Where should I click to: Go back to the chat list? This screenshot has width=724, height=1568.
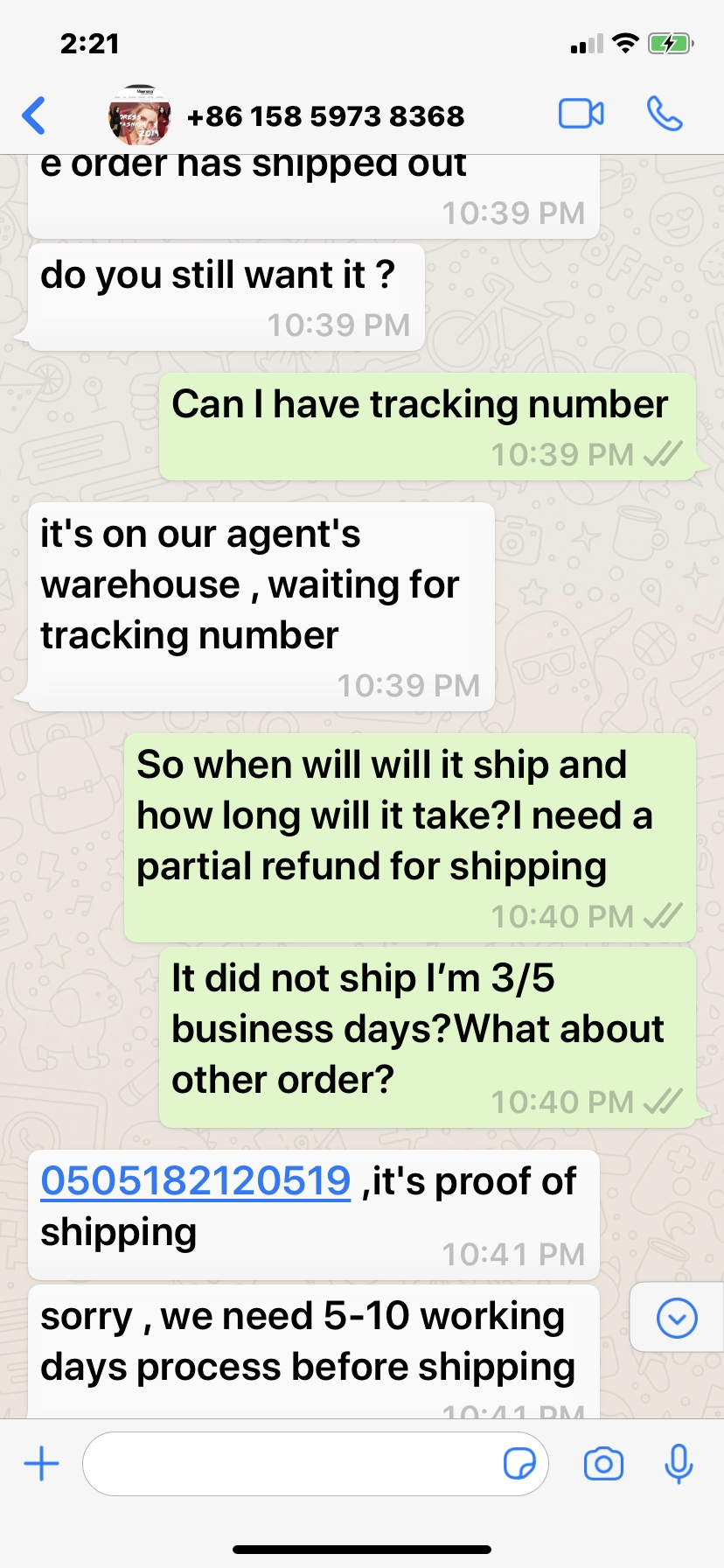point(34,115)
